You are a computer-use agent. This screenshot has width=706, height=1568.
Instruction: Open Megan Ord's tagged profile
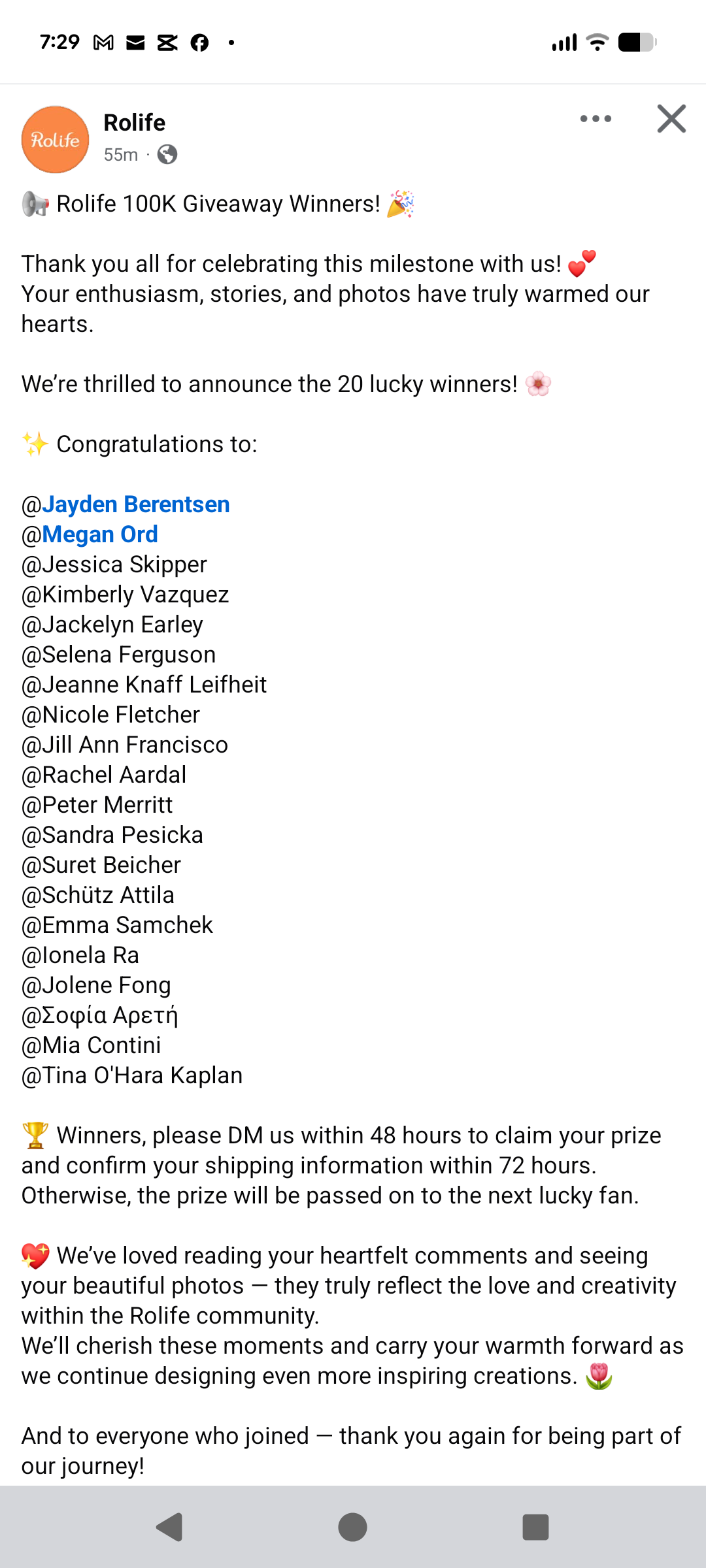[x=100, y=534]
